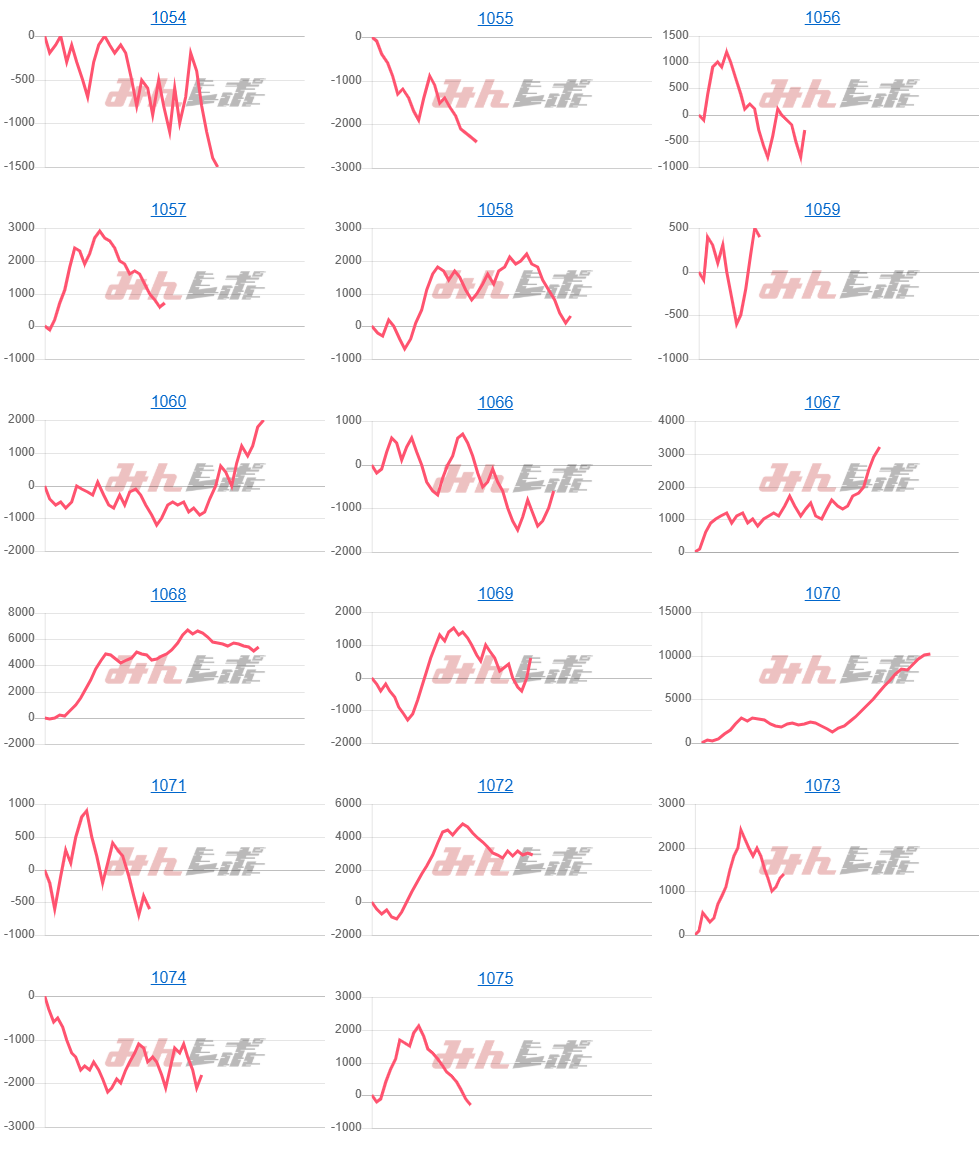Open the 1075 link
This screenshot has height=1150, width=979.
point(495,978)
